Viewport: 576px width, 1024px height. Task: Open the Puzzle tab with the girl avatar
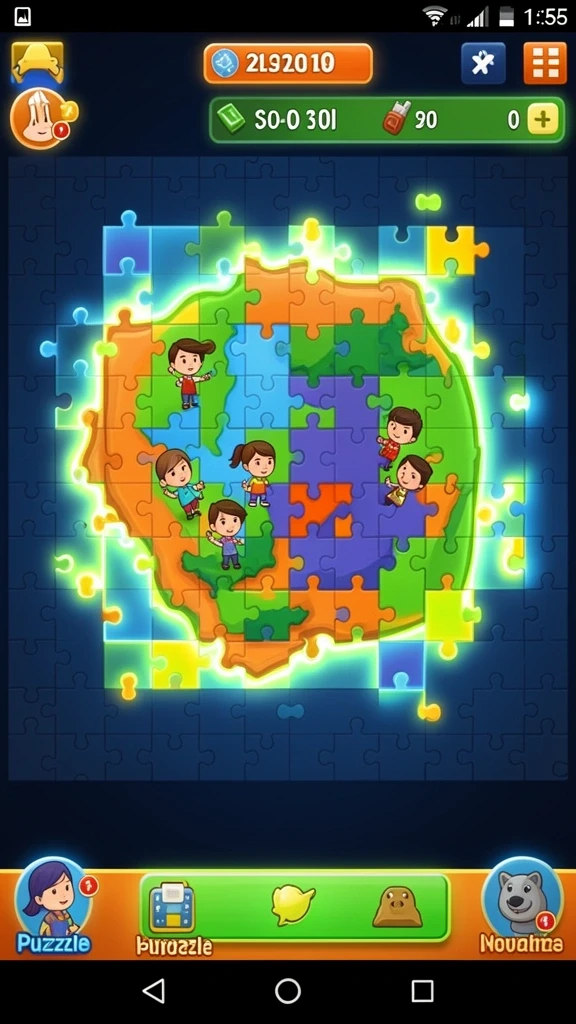click(53, 906)
